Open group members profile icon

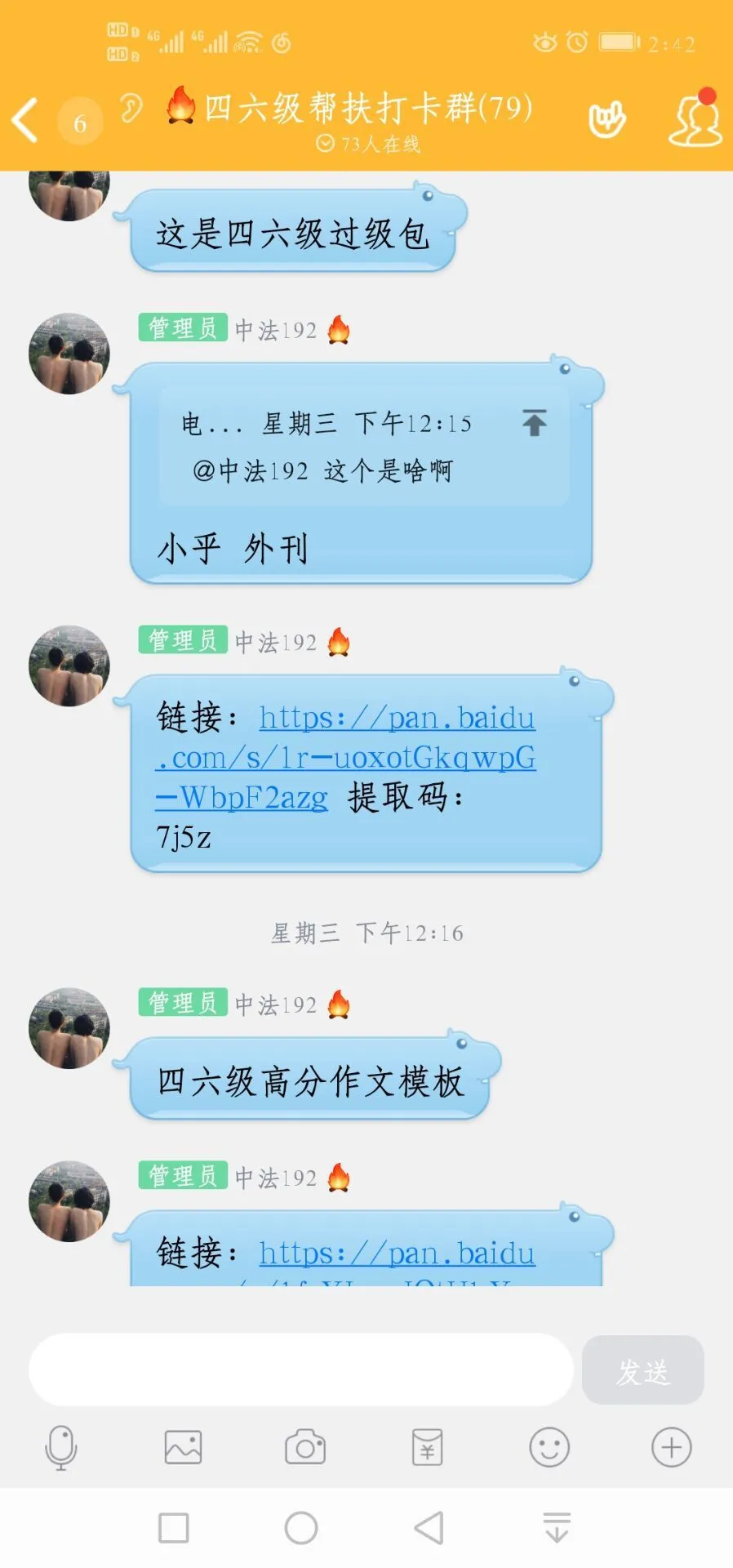coord(695,121)
